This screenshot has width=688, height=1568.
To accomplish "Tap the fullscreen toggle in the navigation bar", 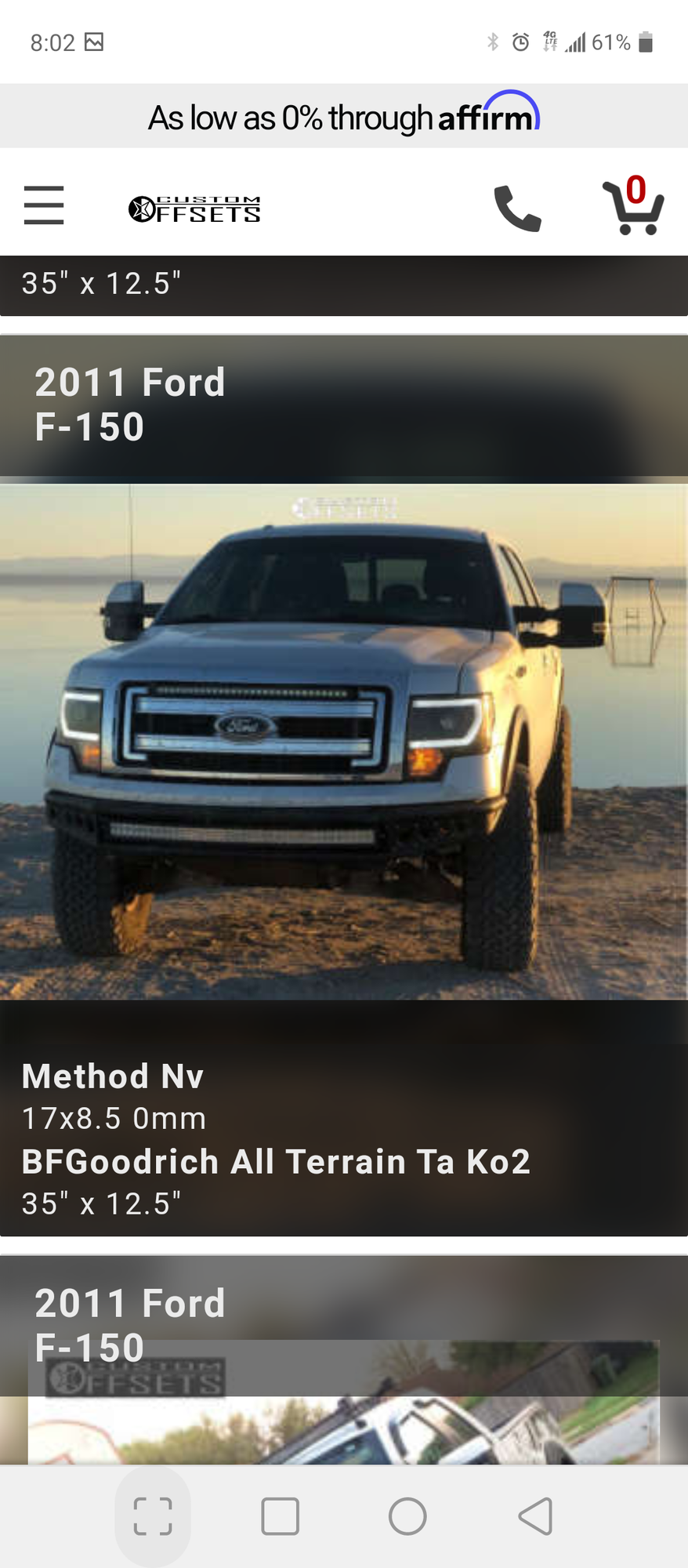I will click(153, 1516).
